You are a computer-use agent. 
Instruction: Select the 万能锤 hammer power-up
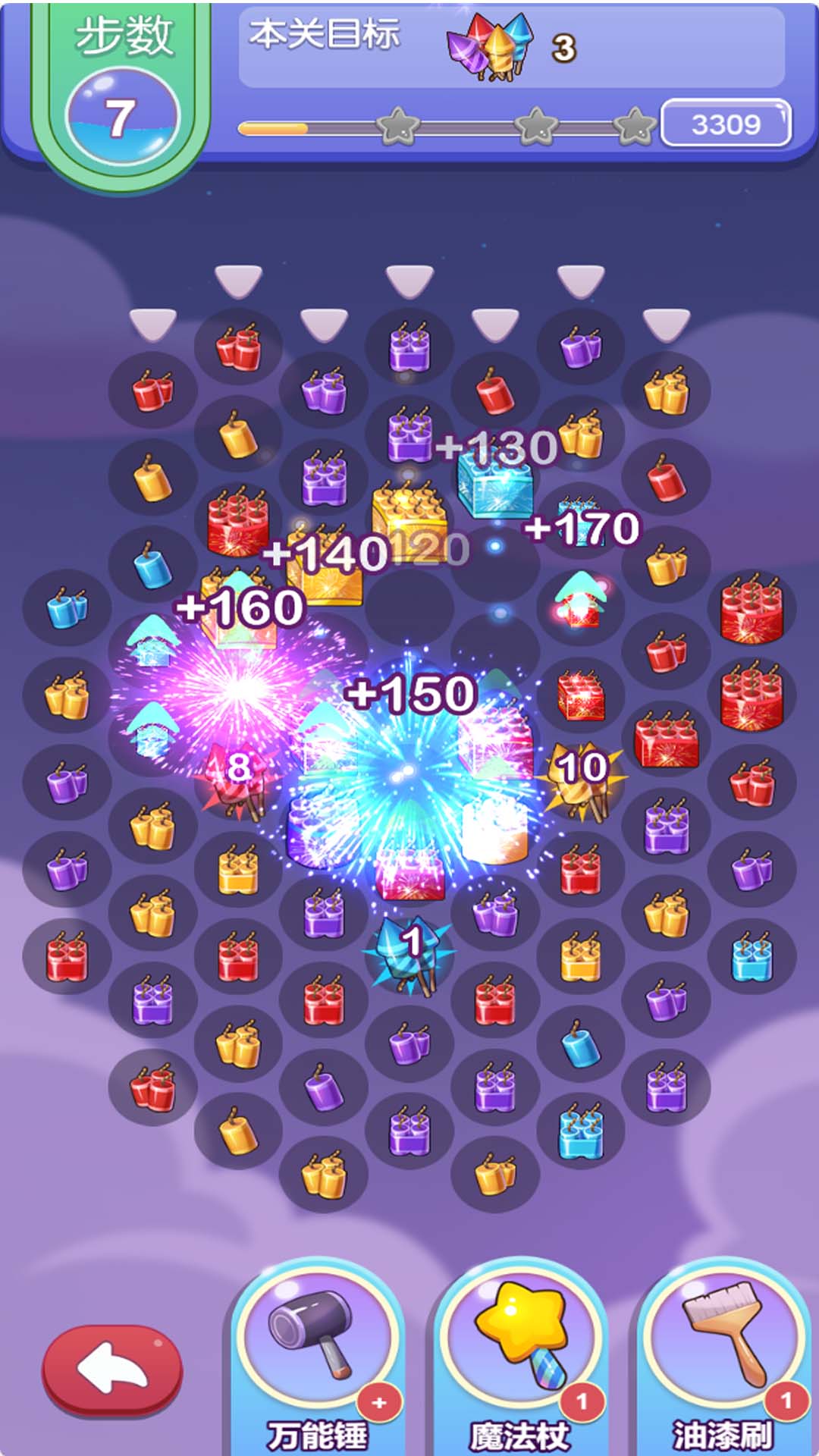[318, 1346]
